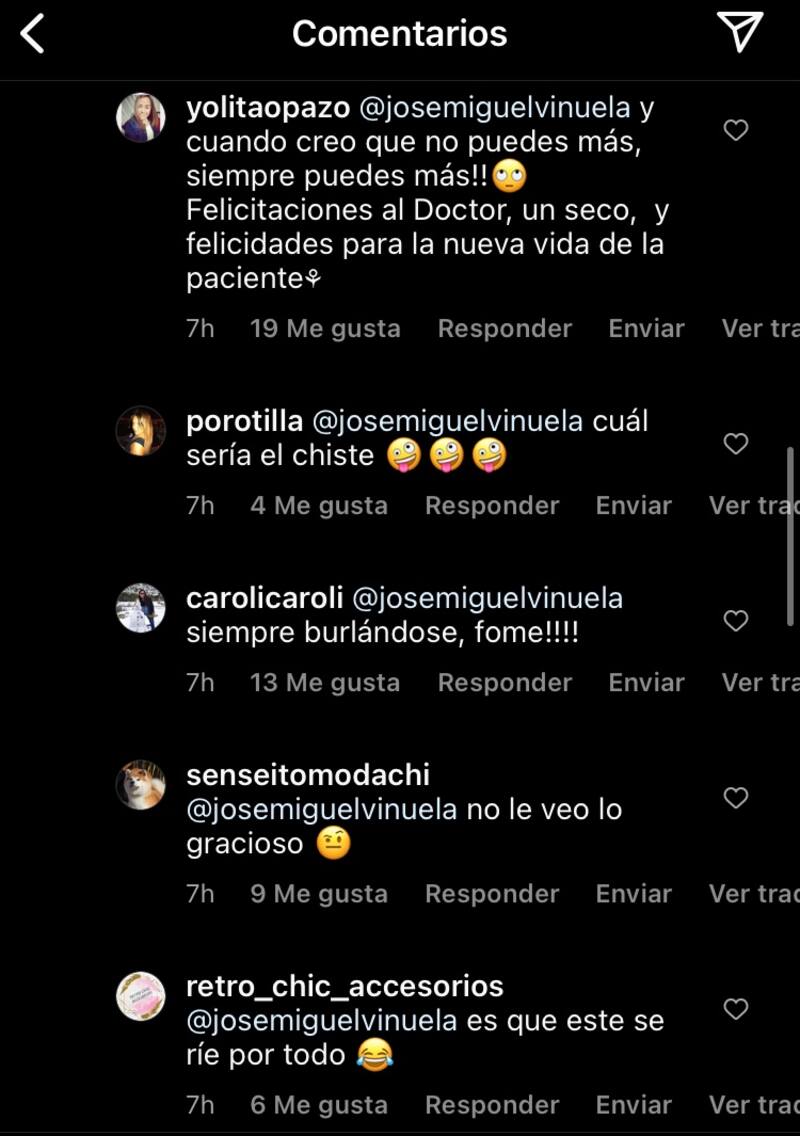Screen dimensions: 800x1136
Task: Send porotilla's comment via Enviar
Action: point(634,506)
